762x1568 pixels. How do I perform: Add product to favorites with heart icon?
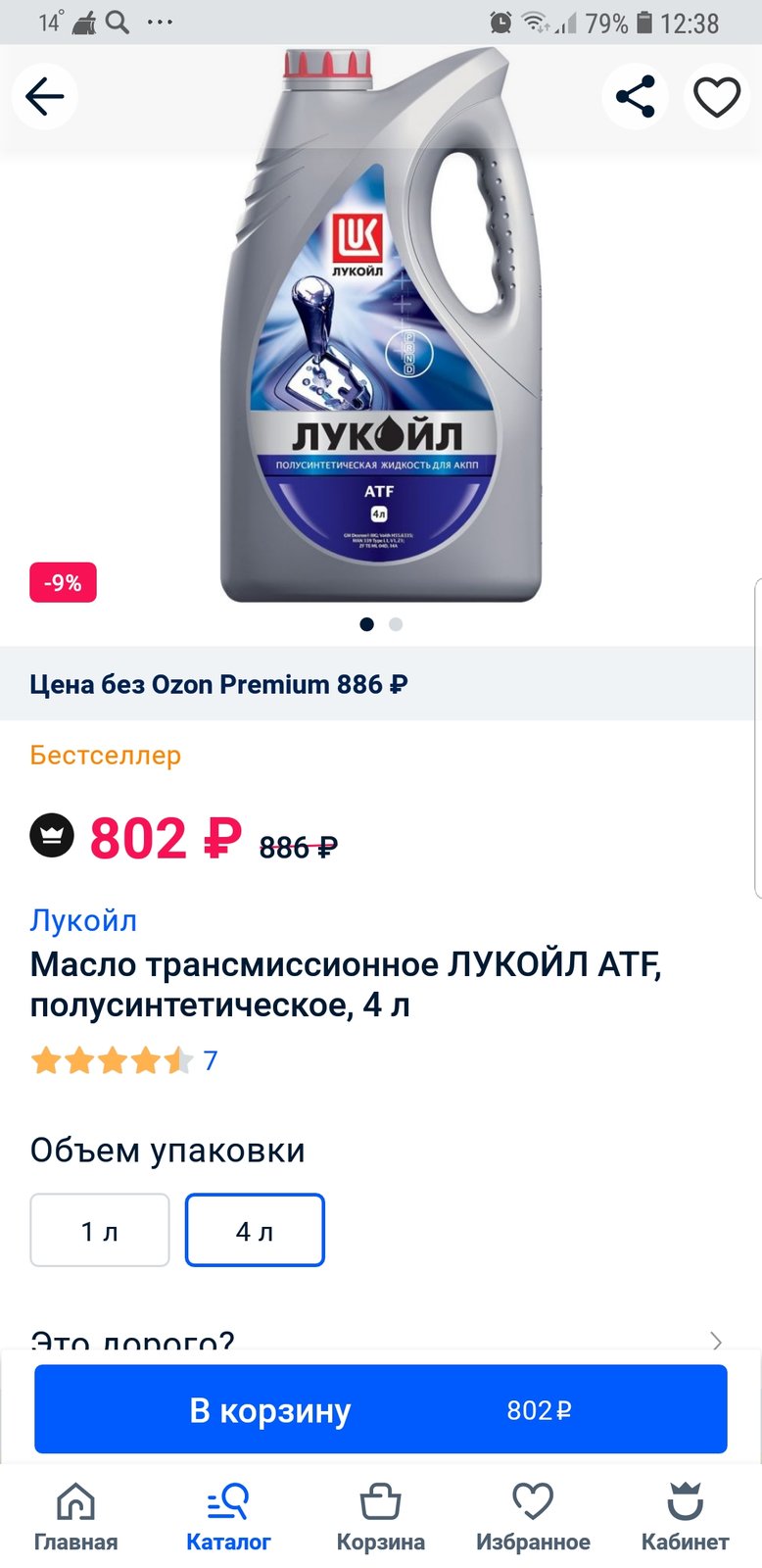pyautogui.click(x=717, y=96)
